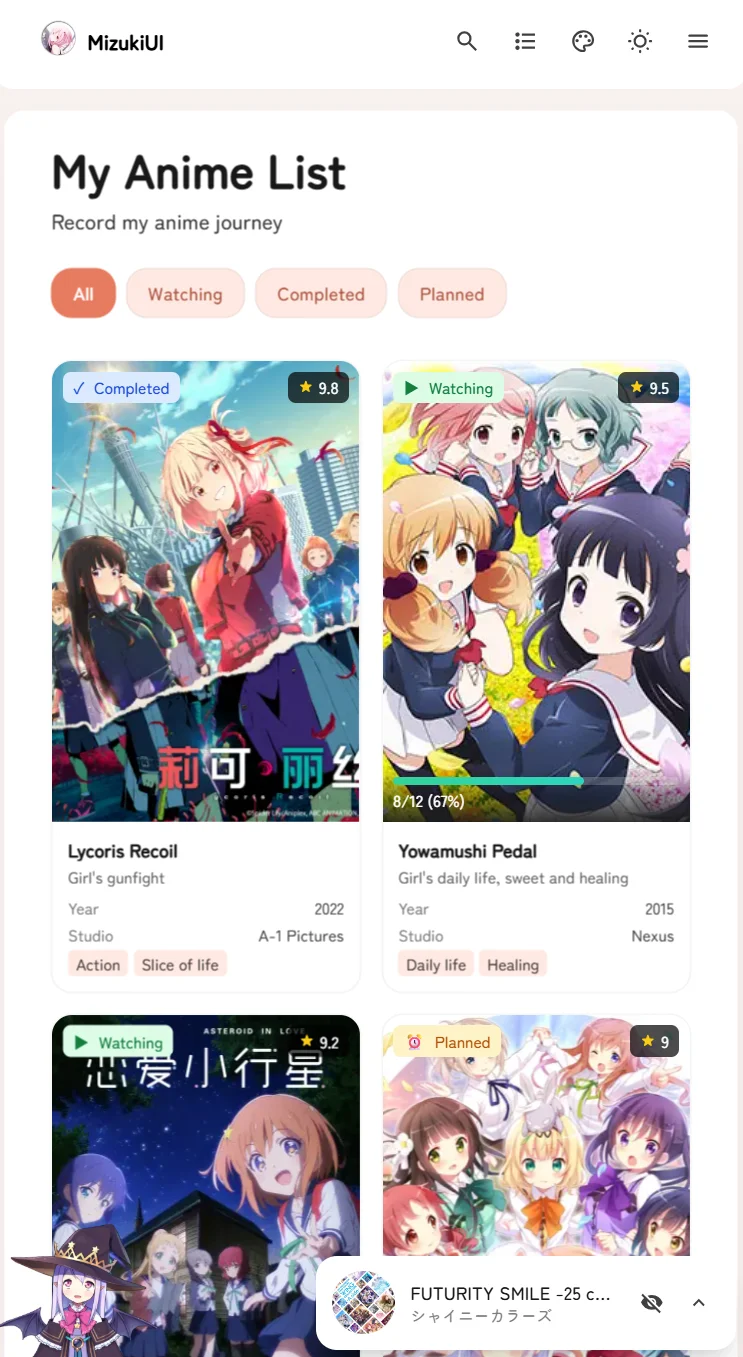This screenshot has height=1357, width=743.
Task: Expand the FUTURITY SMILE music player
Action: pos(699,1302)
